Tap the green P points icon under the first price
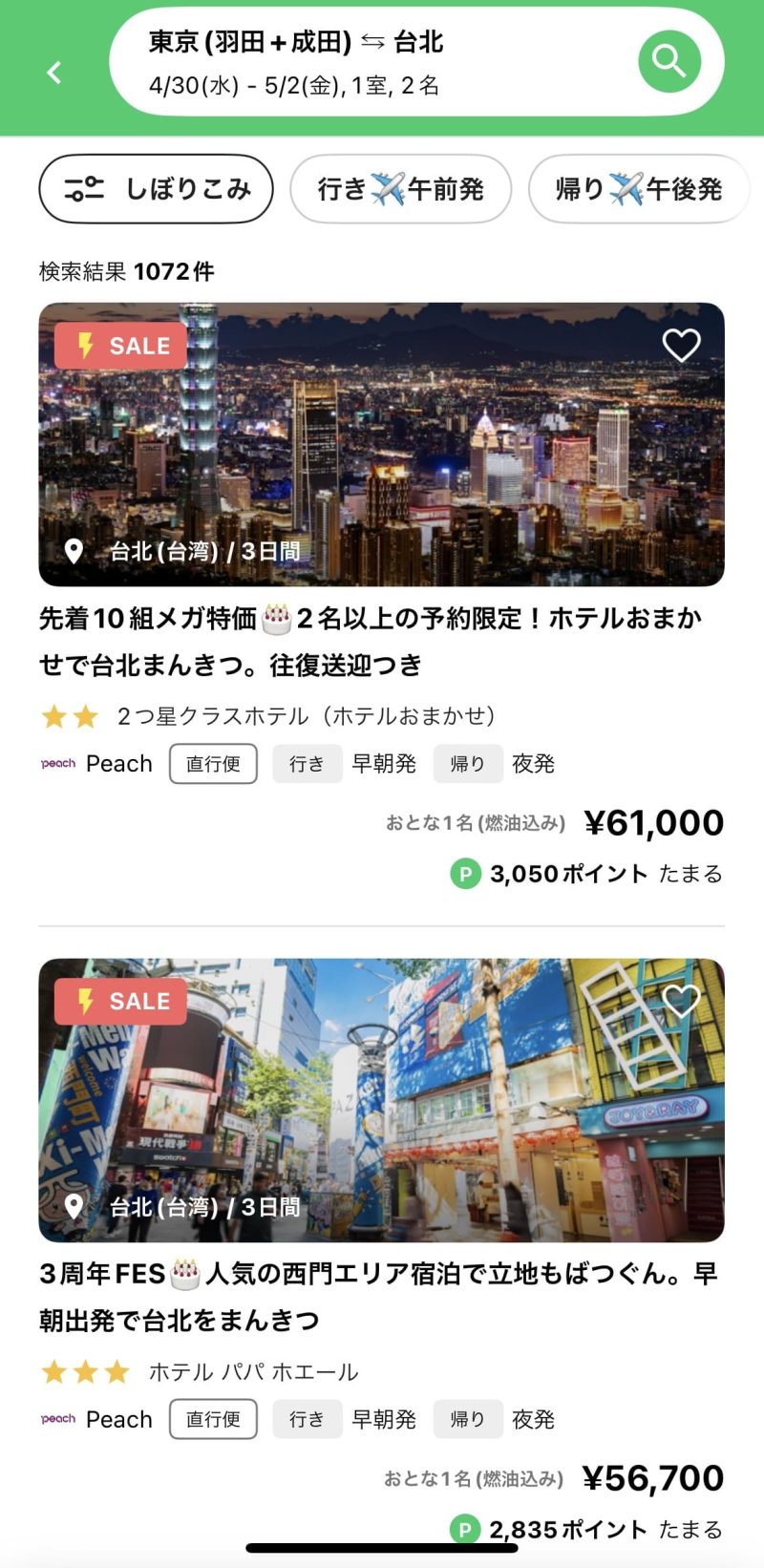The width and height of the screenshot is (764, 1568). click(465, 873)
